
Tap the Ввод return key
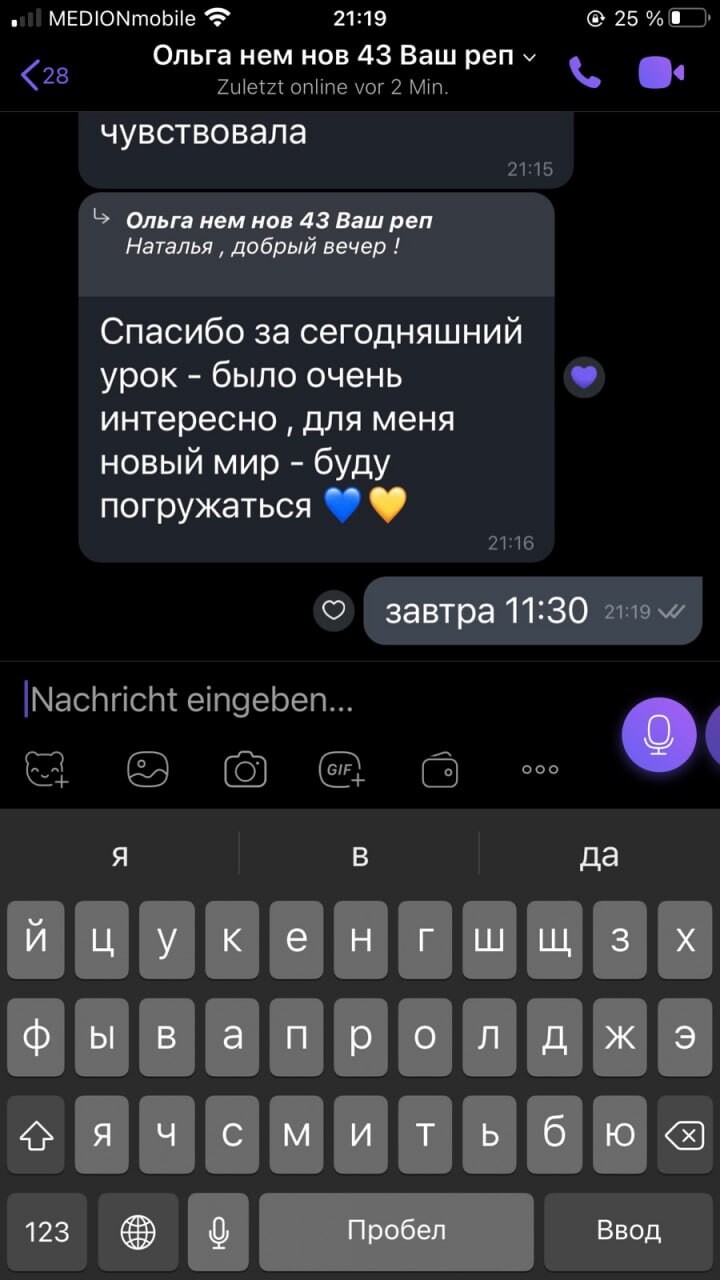coord(629,1231)
